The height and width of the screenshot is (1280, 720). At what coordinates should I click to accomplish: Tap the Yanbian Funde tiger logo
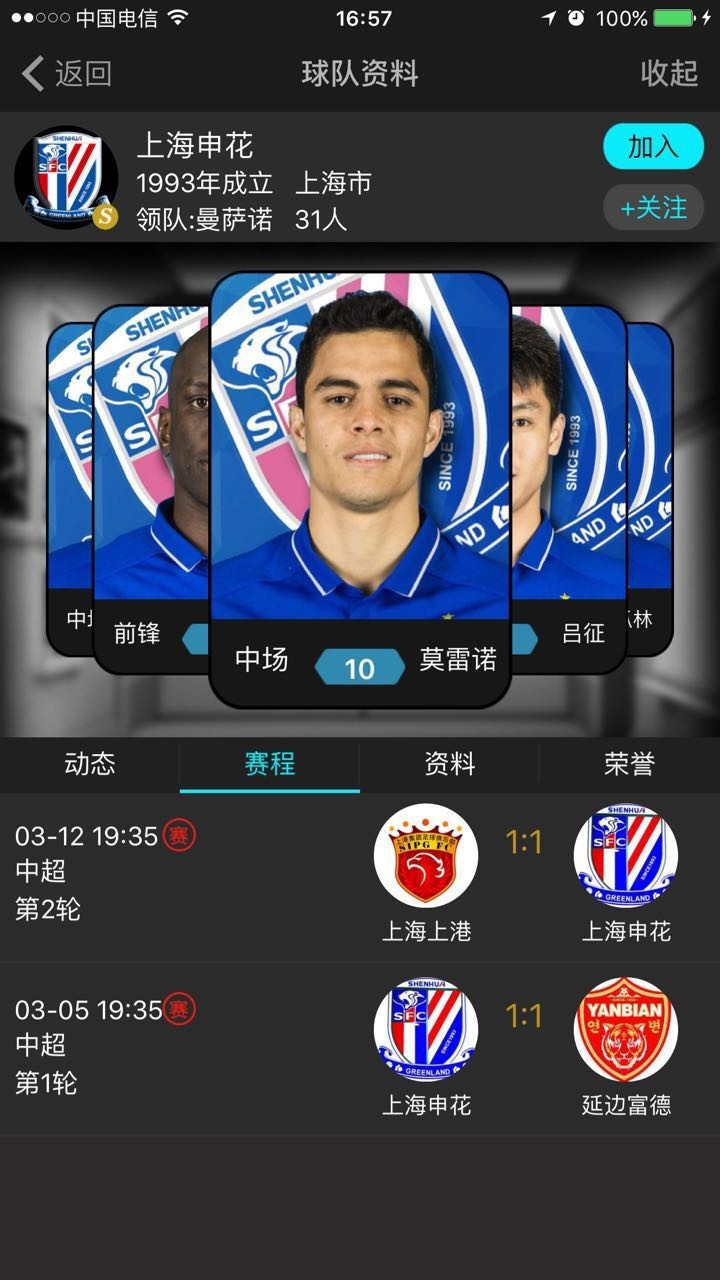click(625, 1028)
